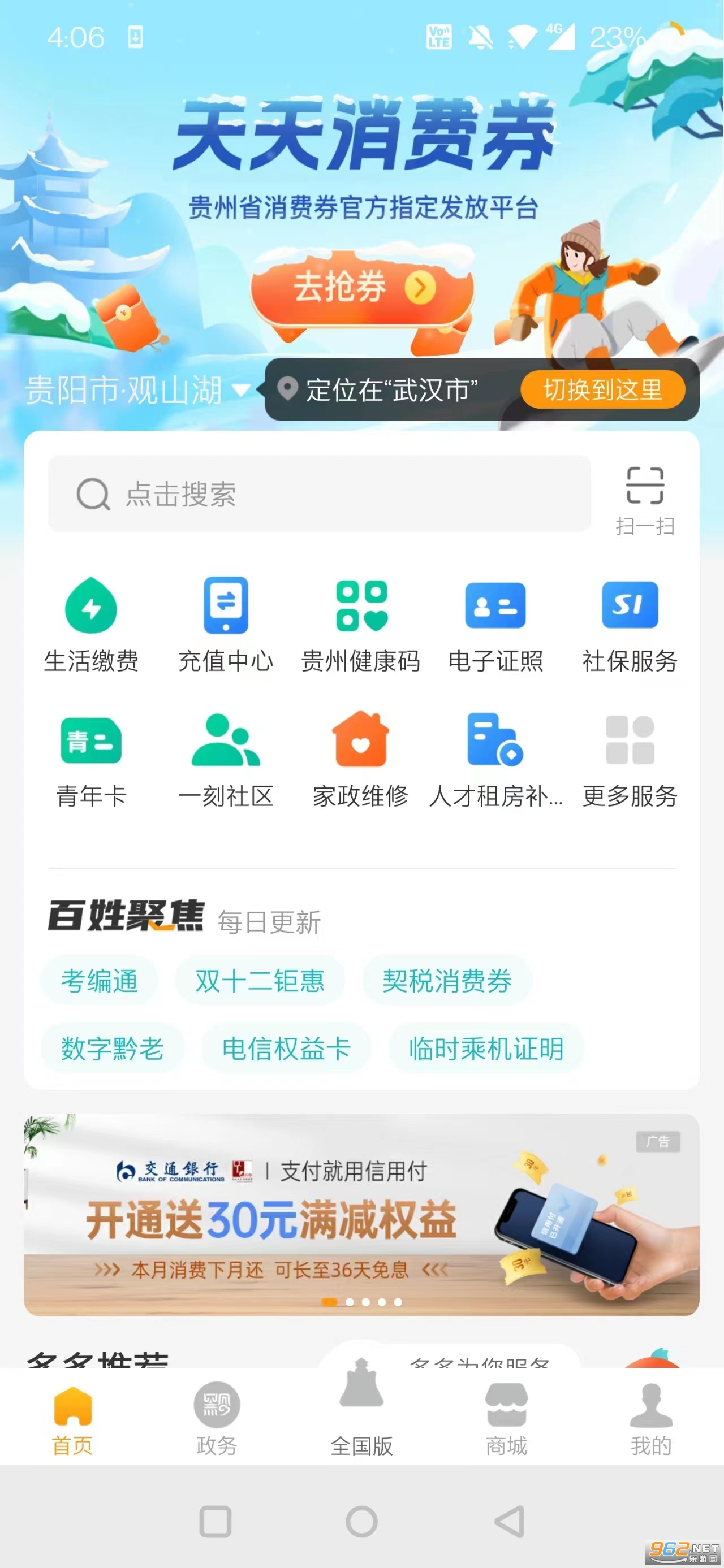Open 青年卡
The image size is (724, 1568).
(x=91, y=760)
